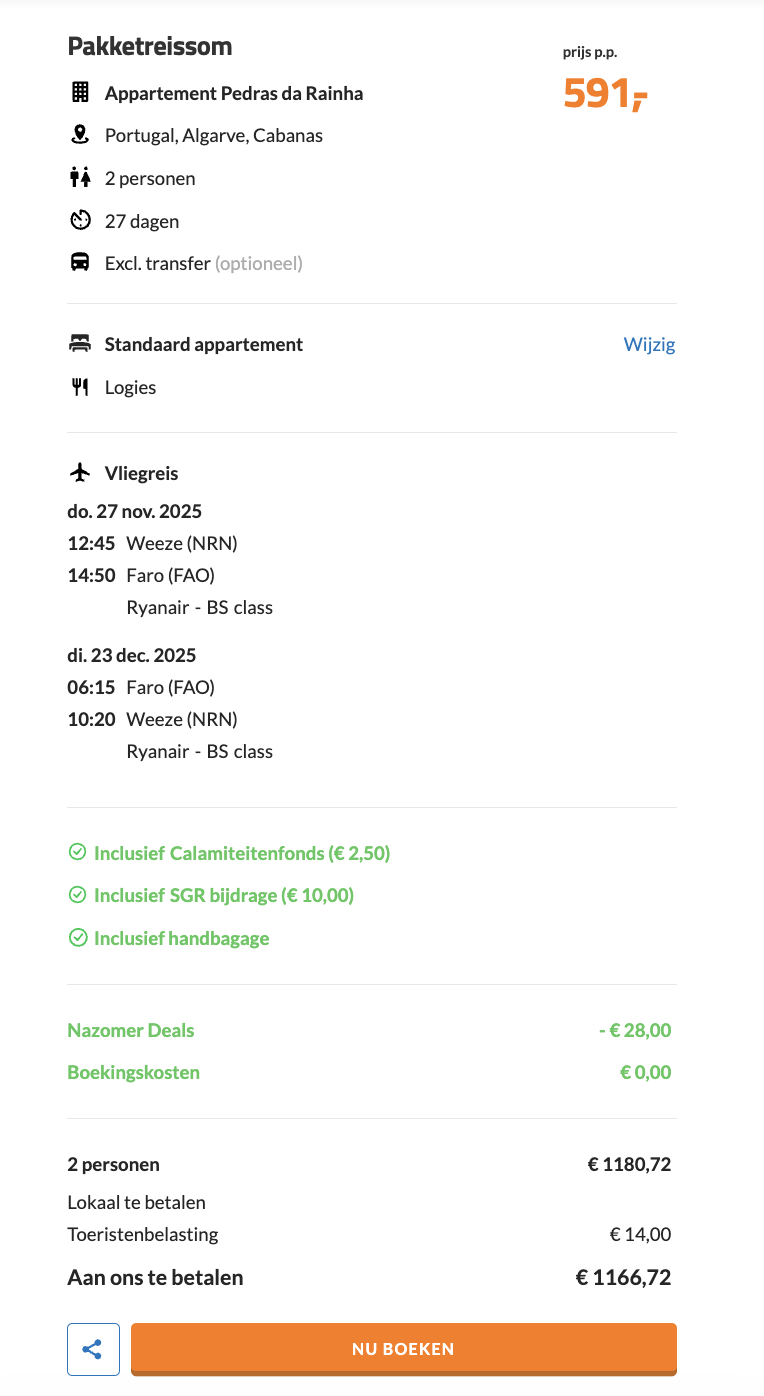The height and width of the screenshot is (1396, 764).
Task: Toggle the SGR bijdrage checkmark
Action: pos(77,894)
